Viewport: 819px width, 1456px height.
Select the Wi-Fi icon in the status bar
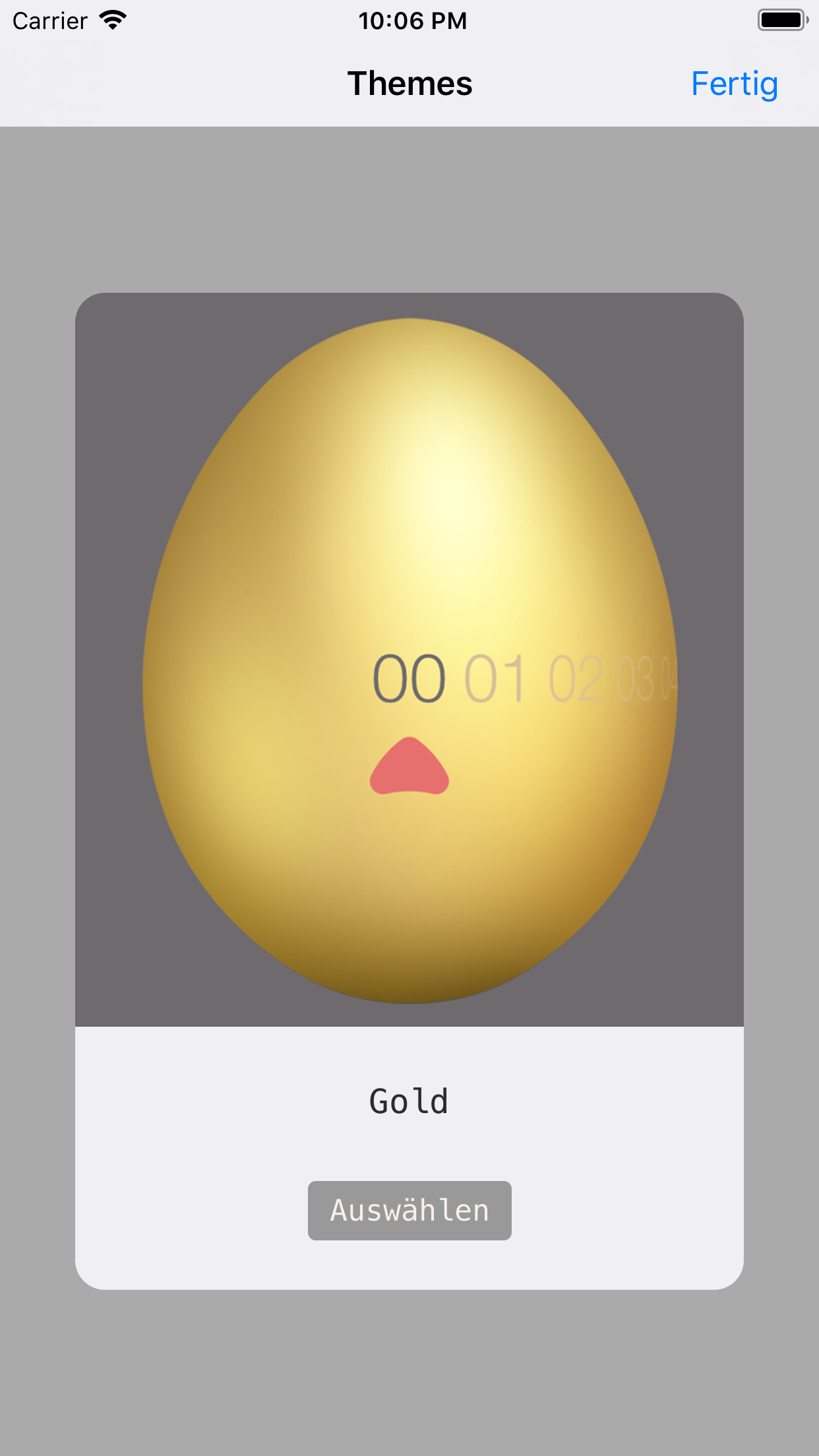(111, 20)
